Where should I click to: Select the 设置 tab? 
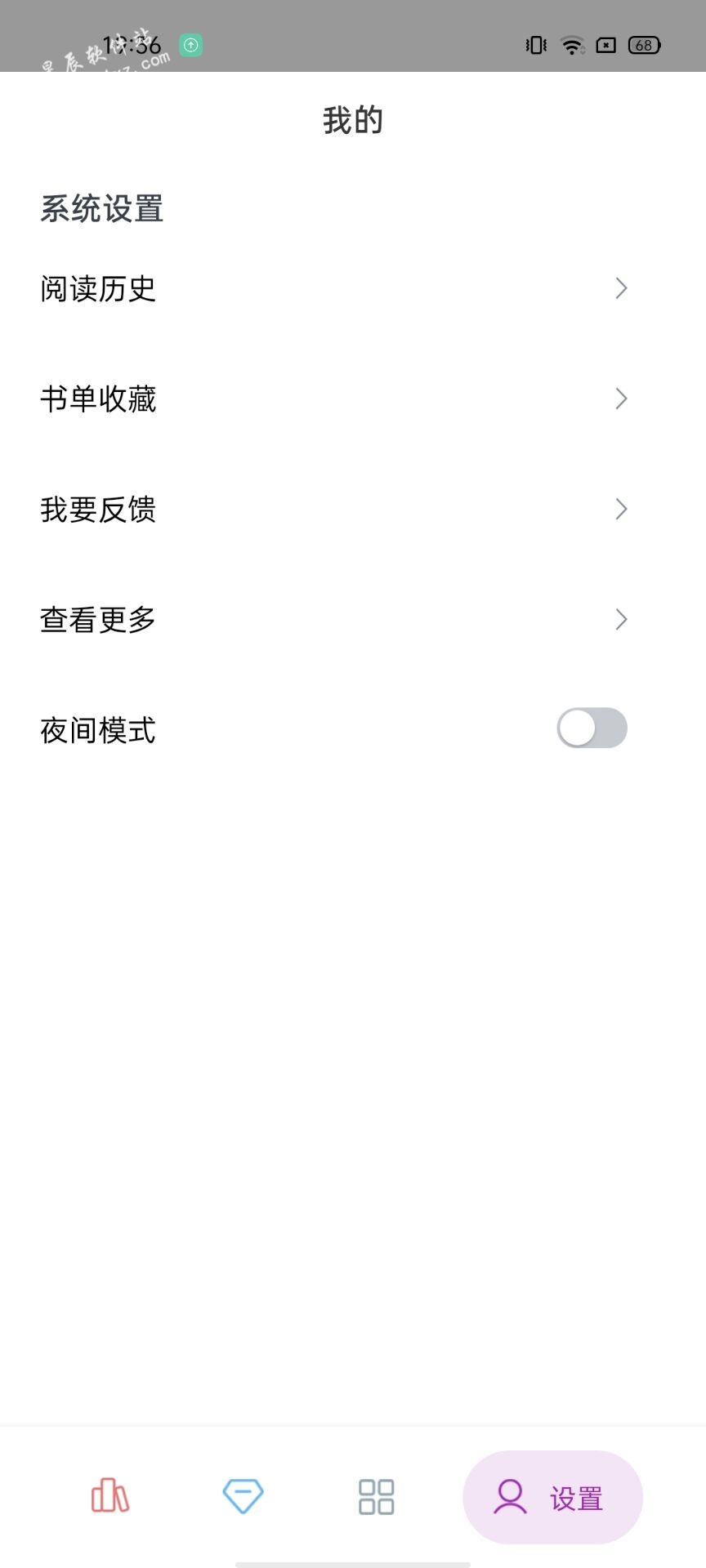point(552,1497)
